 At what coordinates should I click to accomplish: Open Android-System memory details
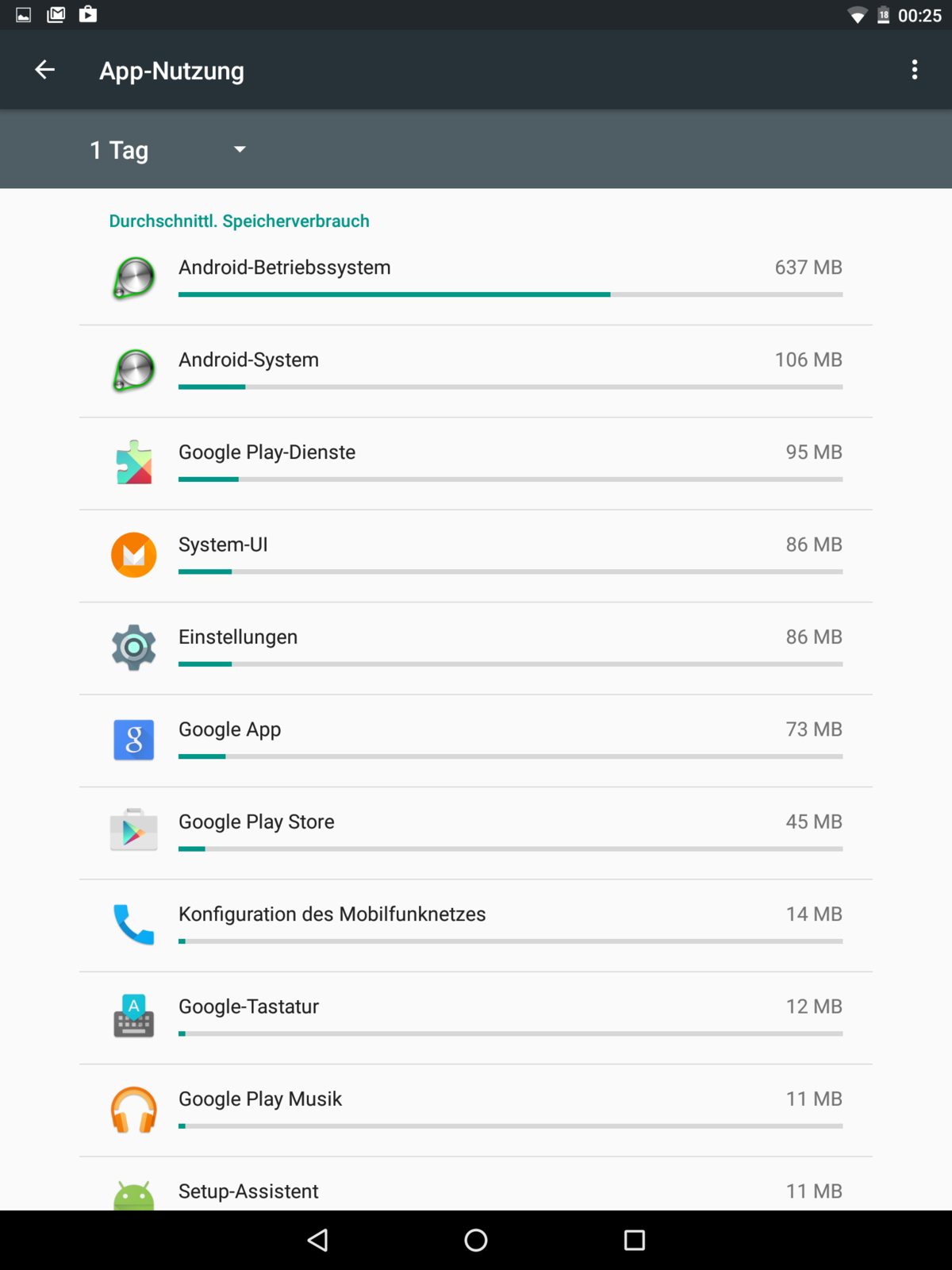point(476,371)
